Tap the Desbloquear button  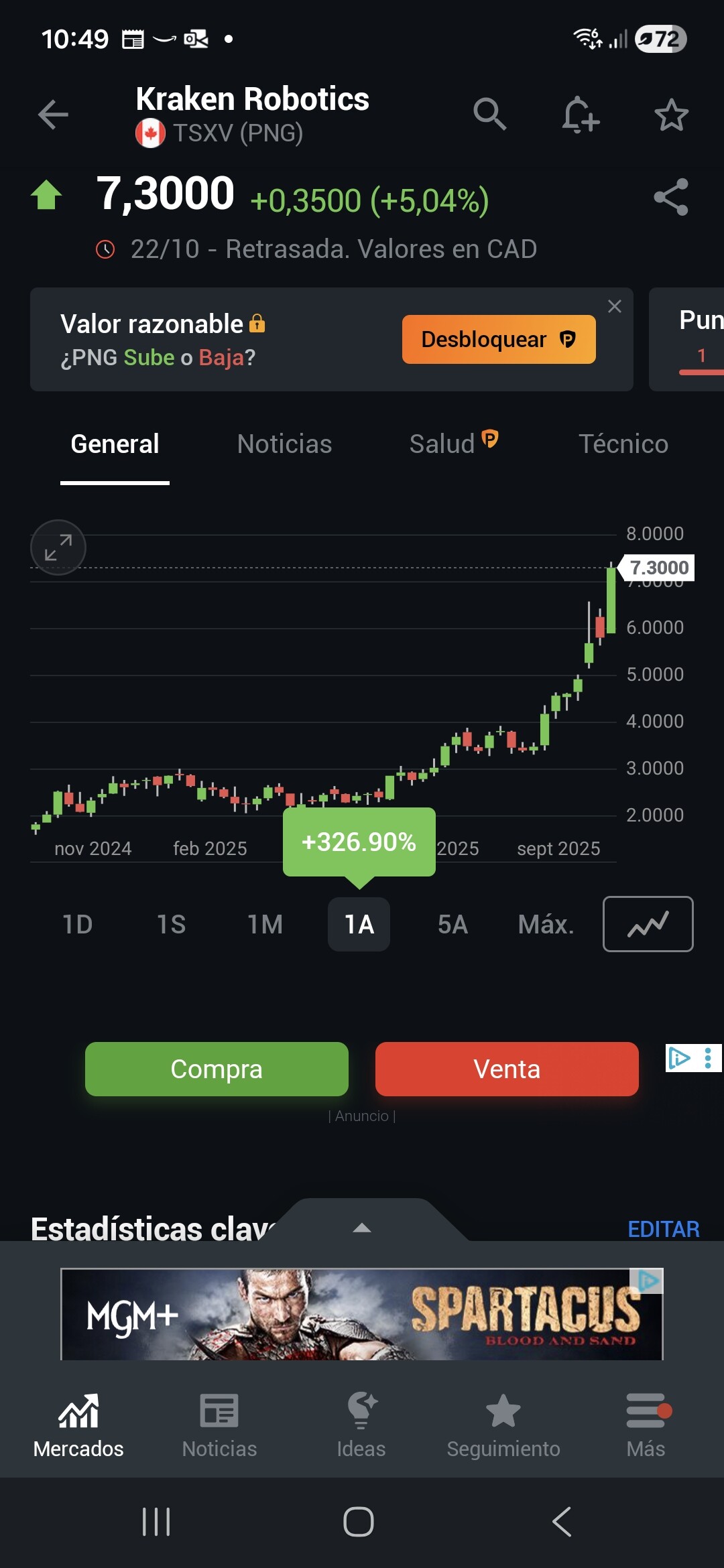[x=498, y=340]
